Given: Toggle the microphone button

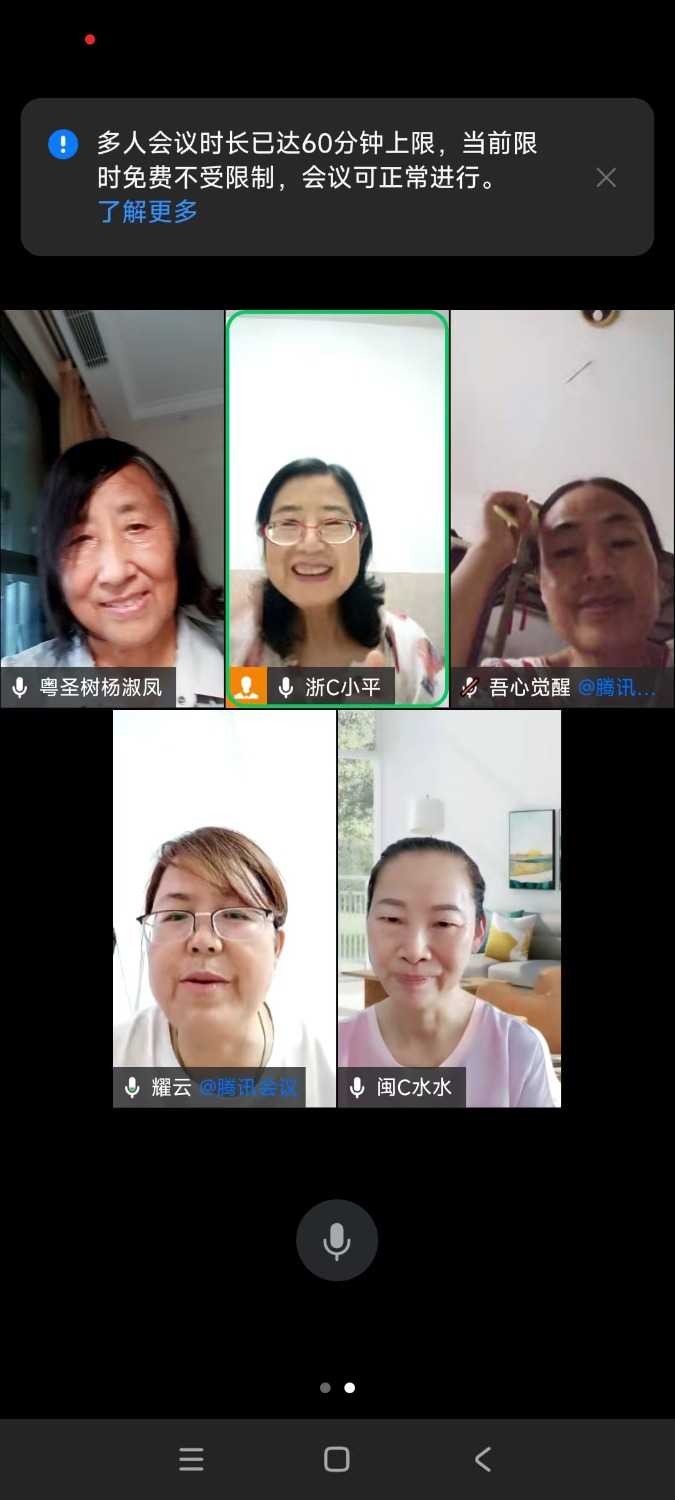Looking at the screenshot, I should tap(337, 1240).
